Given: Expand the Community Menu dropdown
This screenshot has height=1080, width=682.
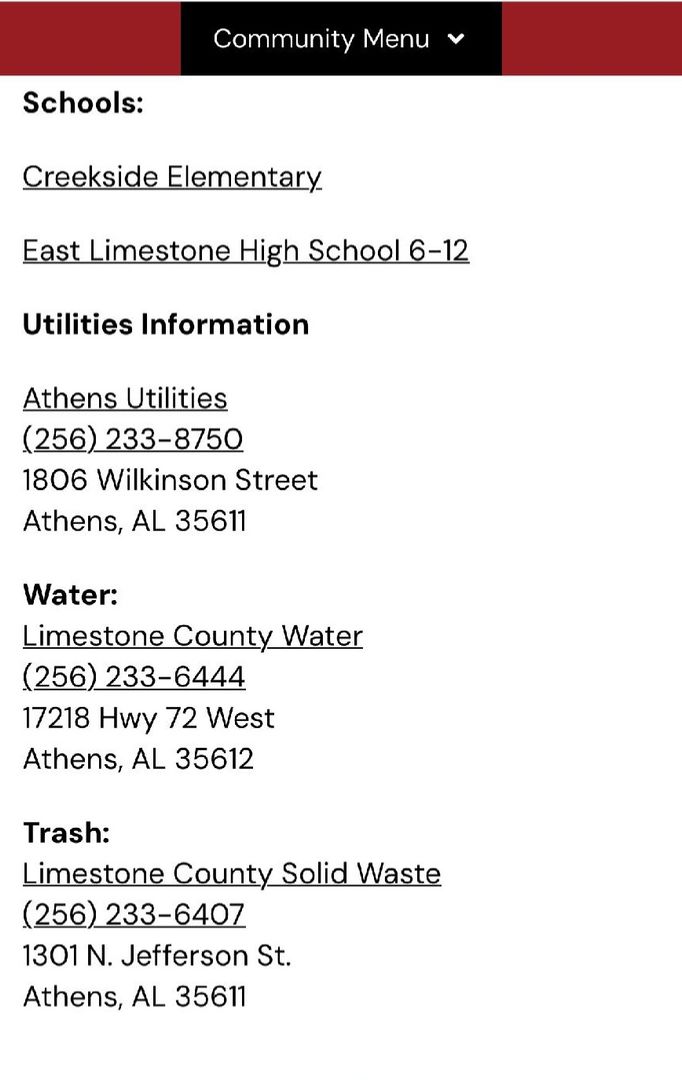Looking at the screenshot, I should point(340,39).
